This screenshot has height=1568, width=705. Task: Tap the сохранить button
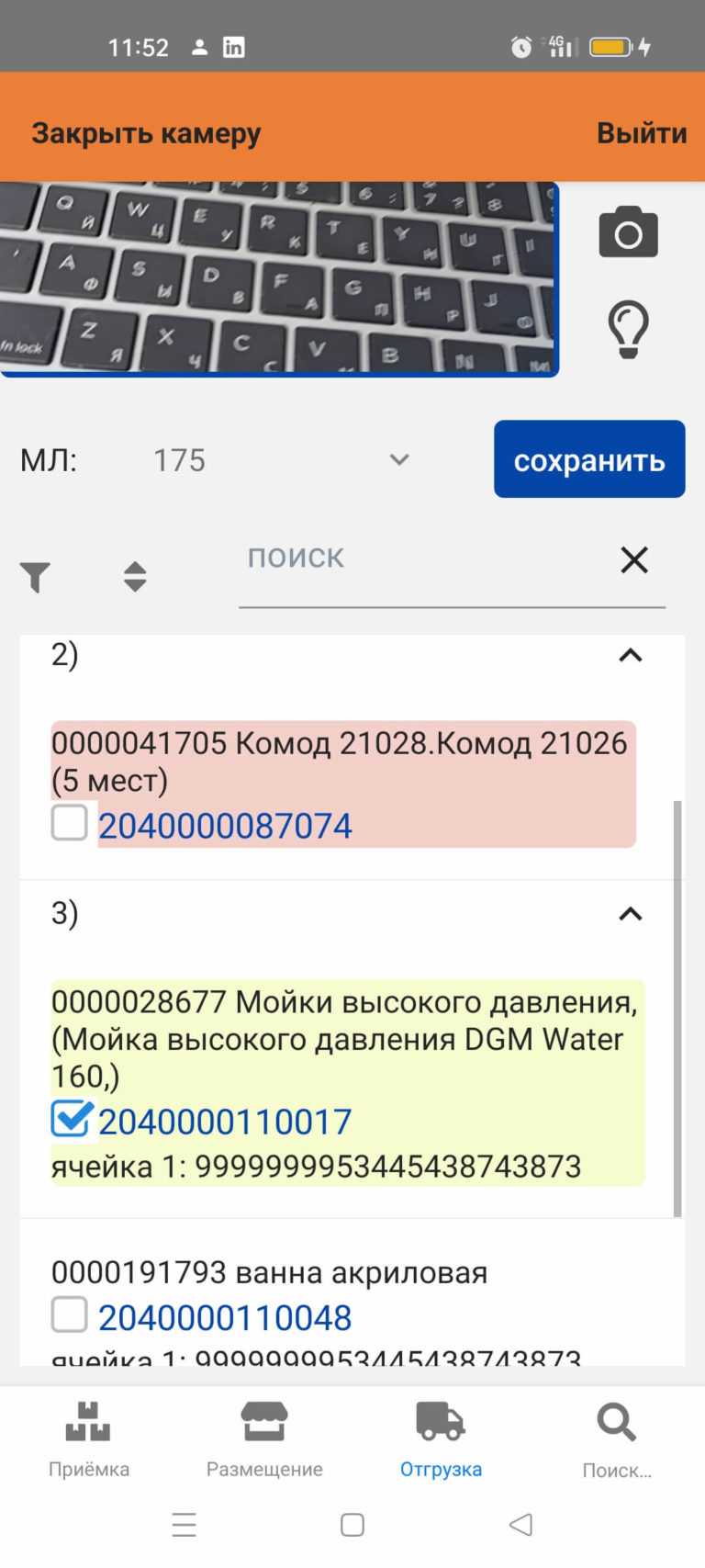589,459
